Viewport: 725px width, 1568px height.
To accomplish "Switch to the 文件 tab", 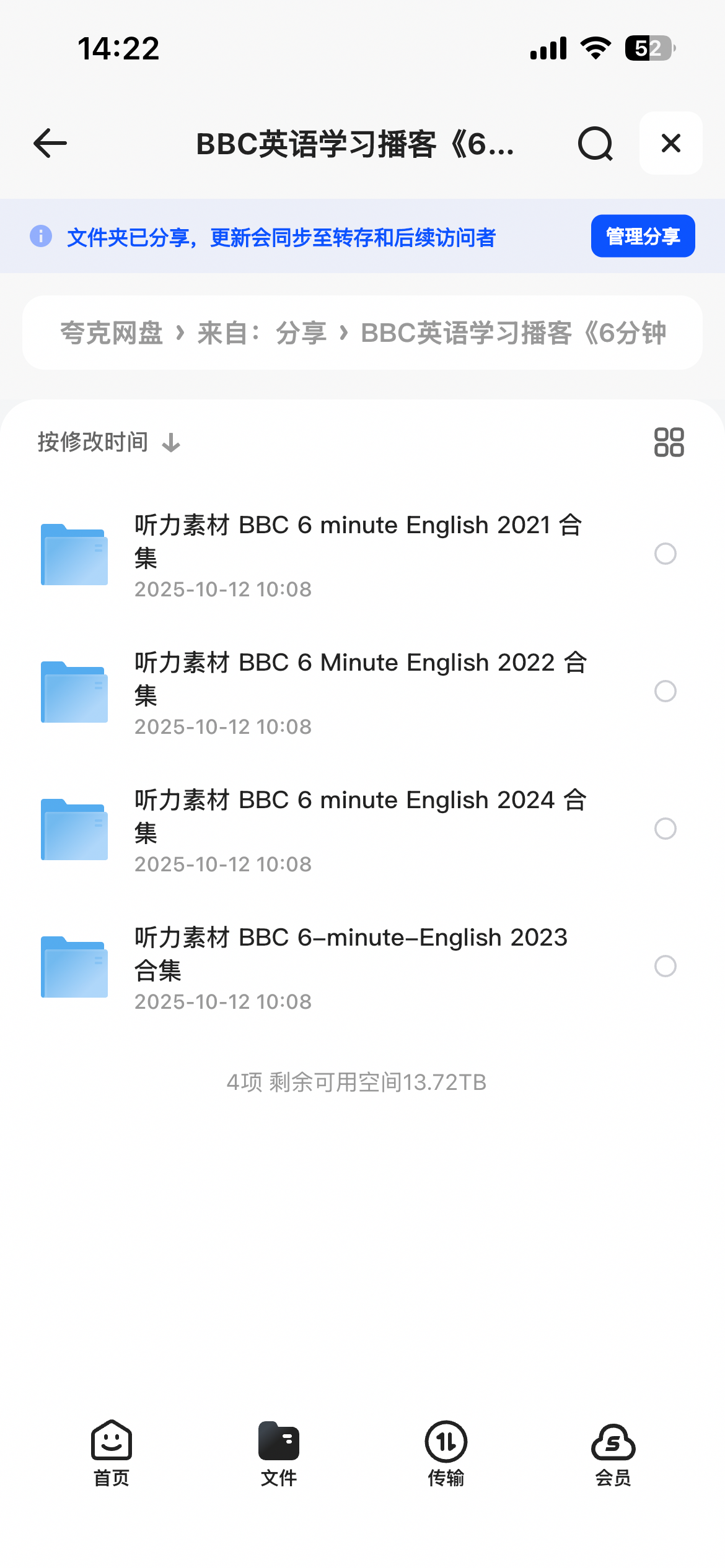I will (x=279, y=1453).
